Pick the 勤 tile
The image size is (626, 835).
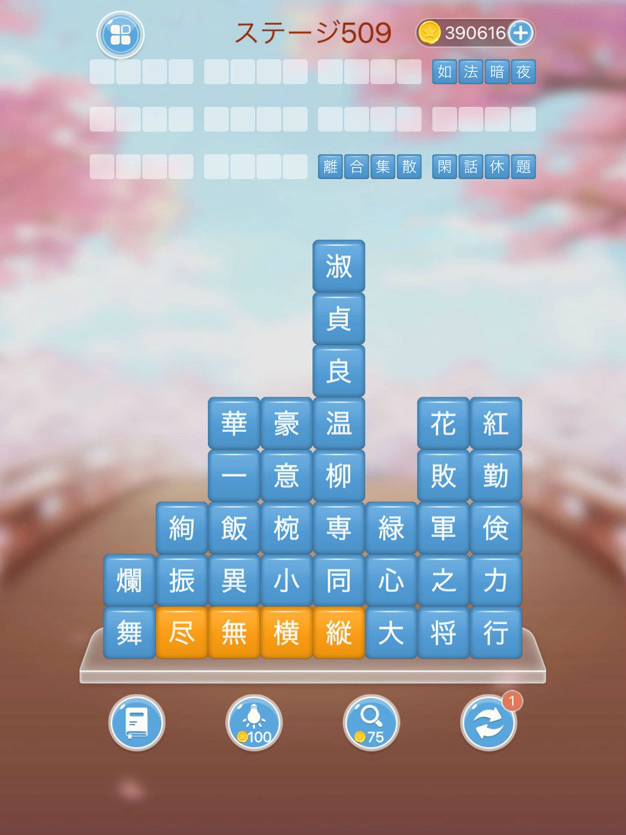pos(496,475)
